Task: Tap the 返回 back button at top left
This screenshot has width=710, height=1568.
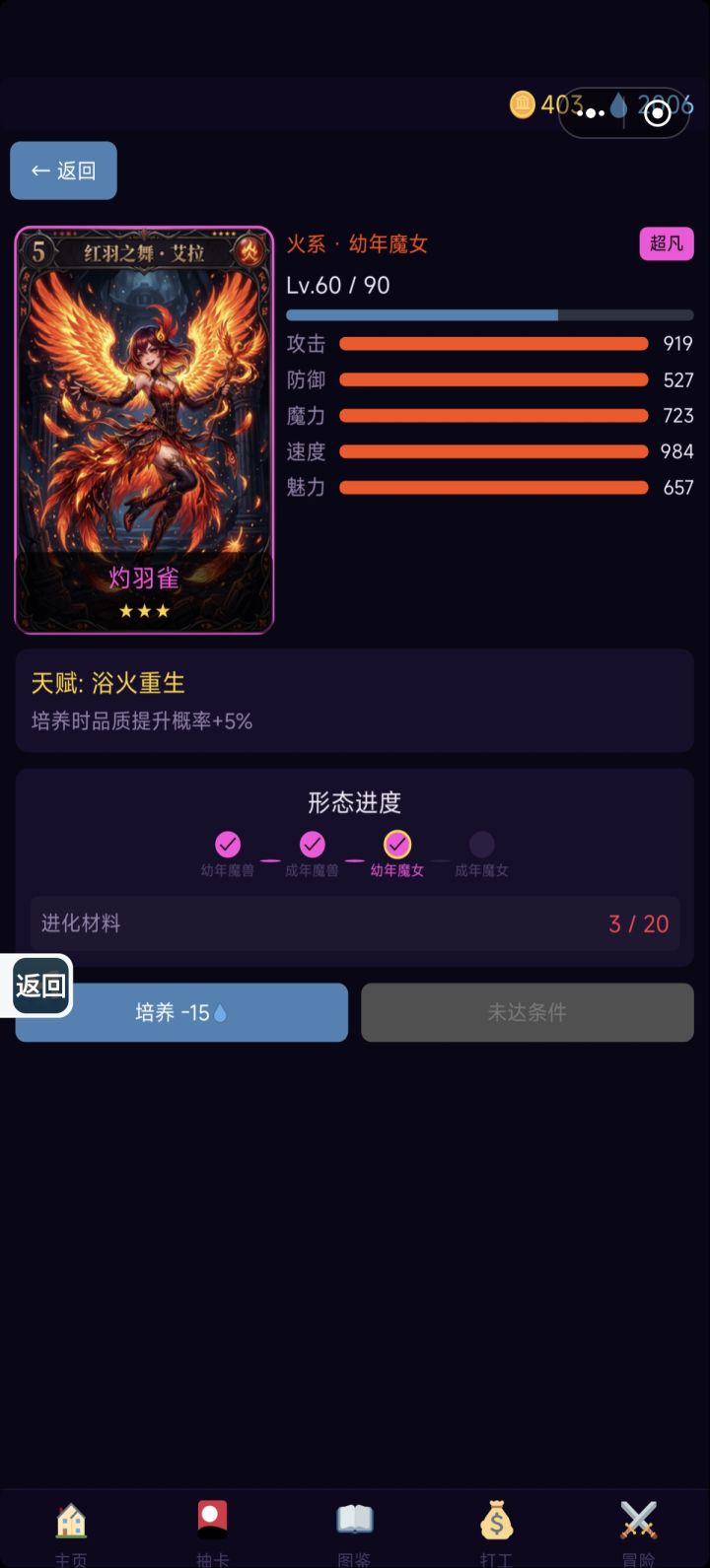Action: pos(63,170)
